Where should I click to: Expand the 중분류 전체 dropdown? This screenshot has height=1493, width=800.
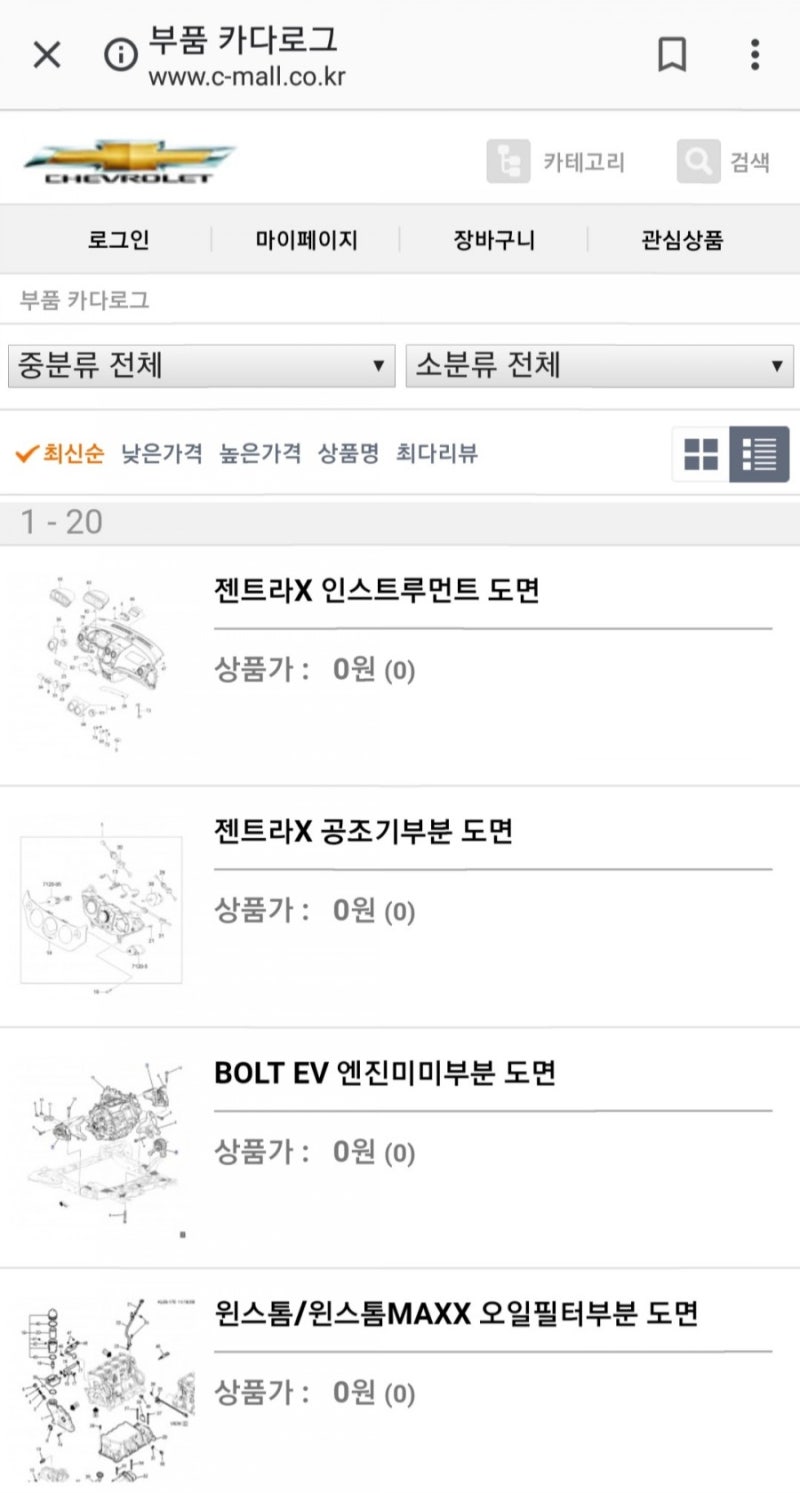click(x=200, y=366)
